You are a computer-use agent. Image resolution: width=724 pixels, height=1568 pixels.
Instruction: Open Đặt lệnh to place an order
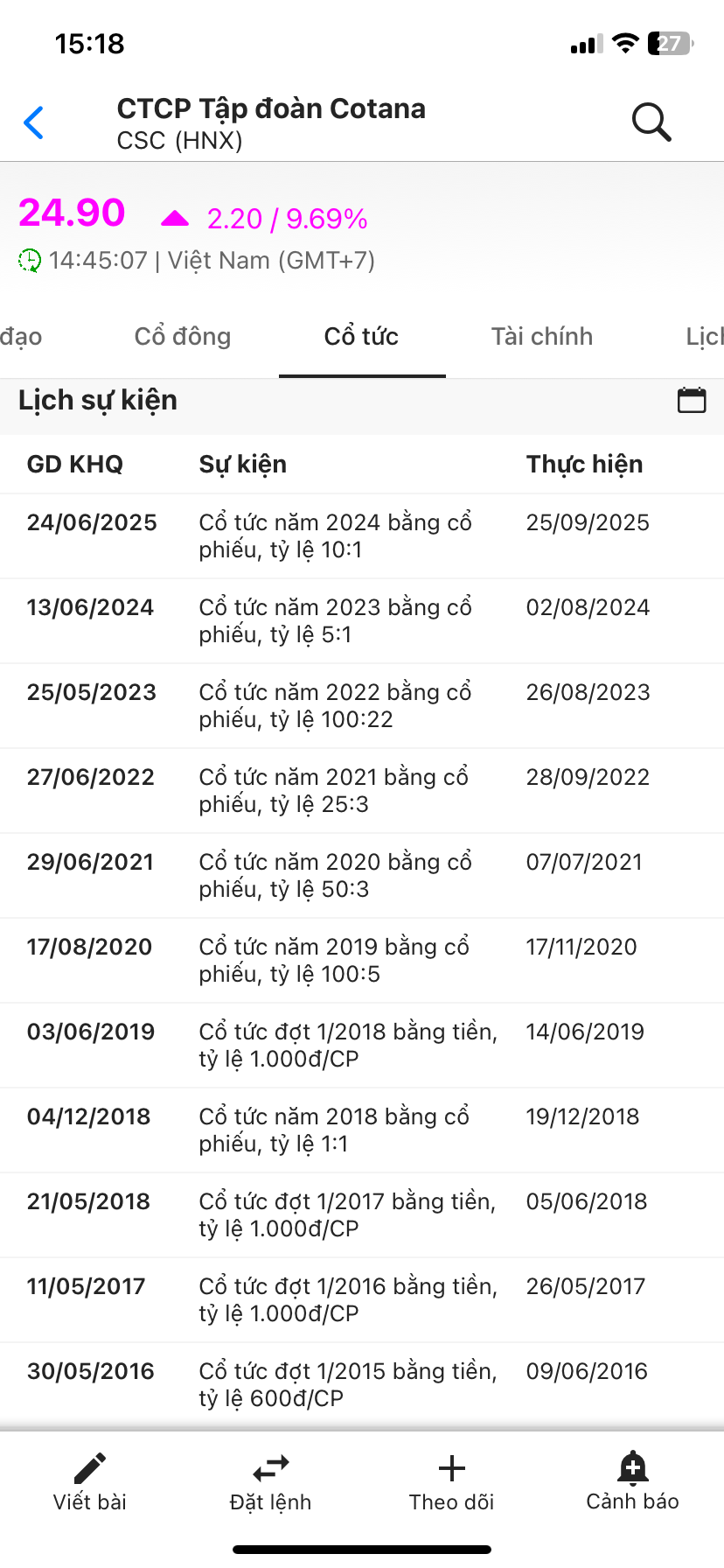pos(271,1483)
